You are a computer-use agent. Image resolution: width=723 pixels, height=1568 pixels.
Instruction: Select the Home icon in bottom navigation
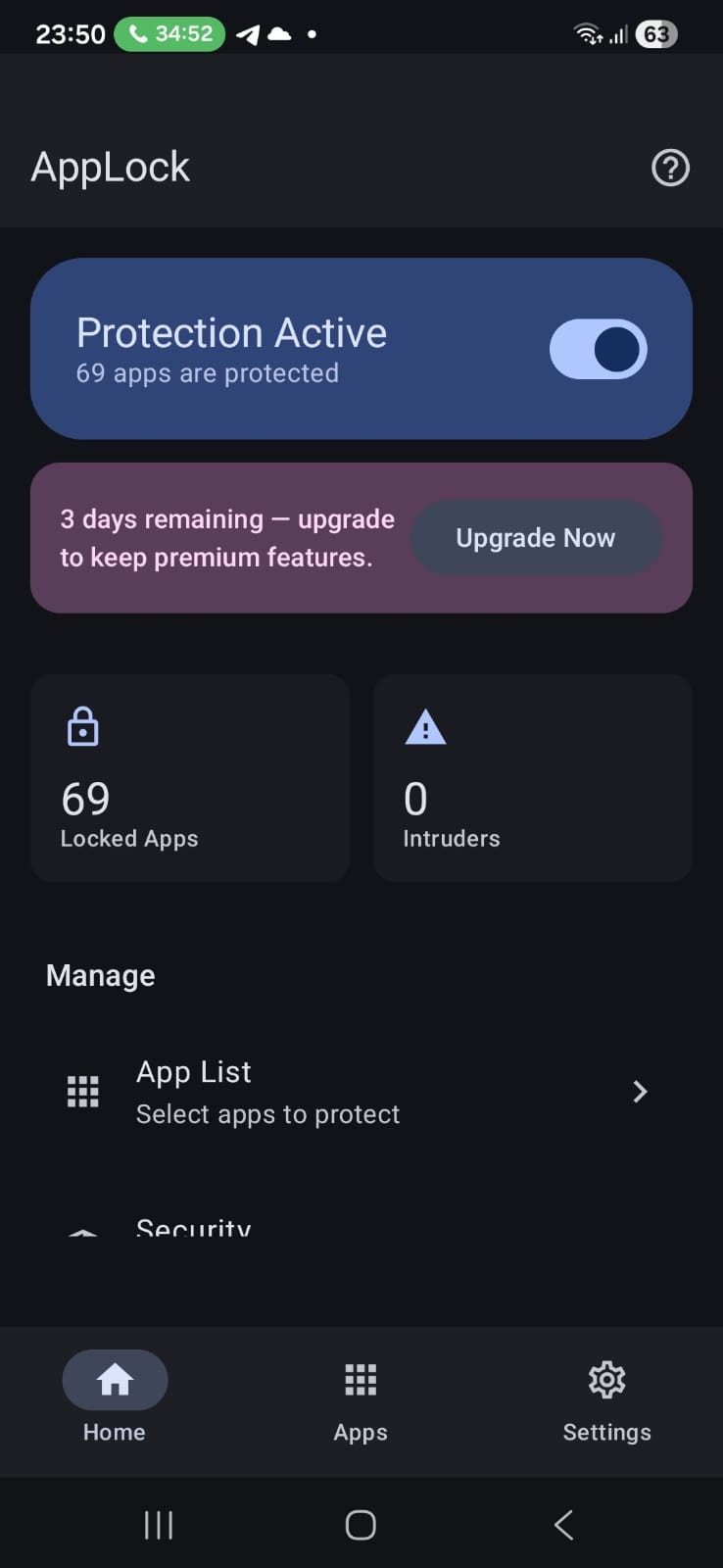pos(114,1379)
